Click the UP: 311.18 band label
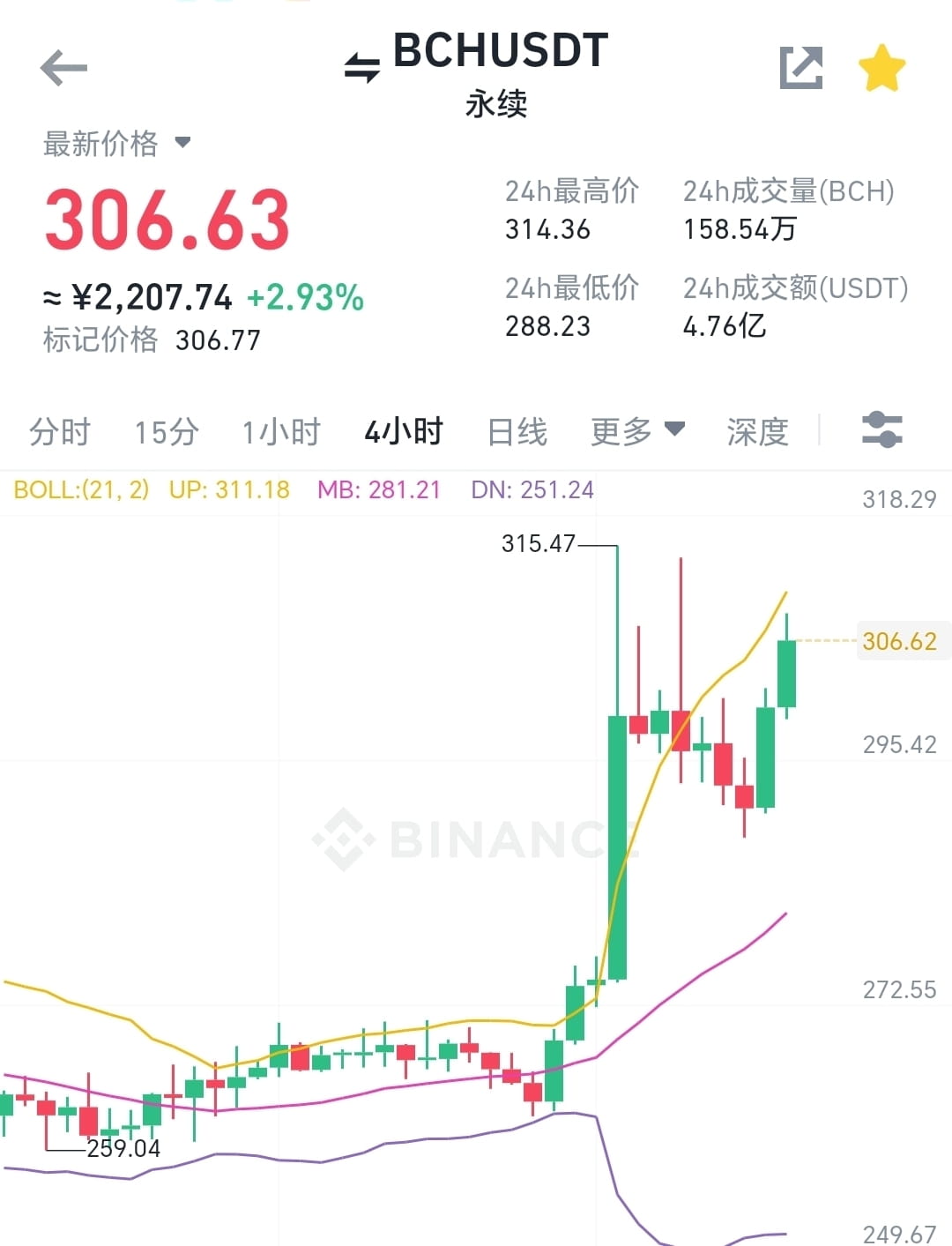The width and height of the screenshot is (952, 1246). click(x=228, y=489)
